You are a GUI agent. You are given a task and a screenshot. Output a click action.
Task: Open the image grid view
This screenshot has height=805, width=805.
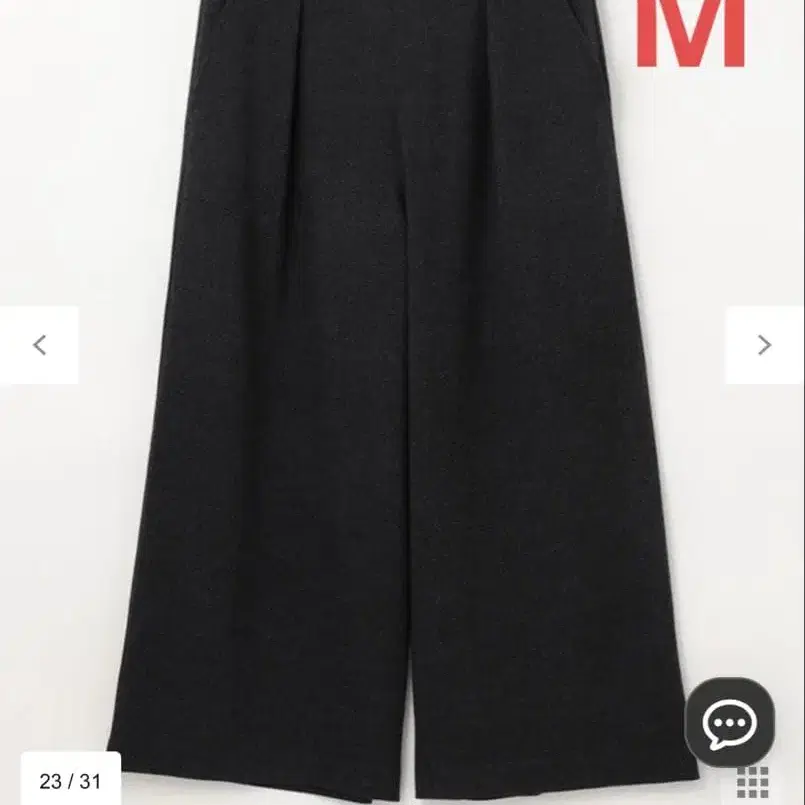[x=752, y=783]
